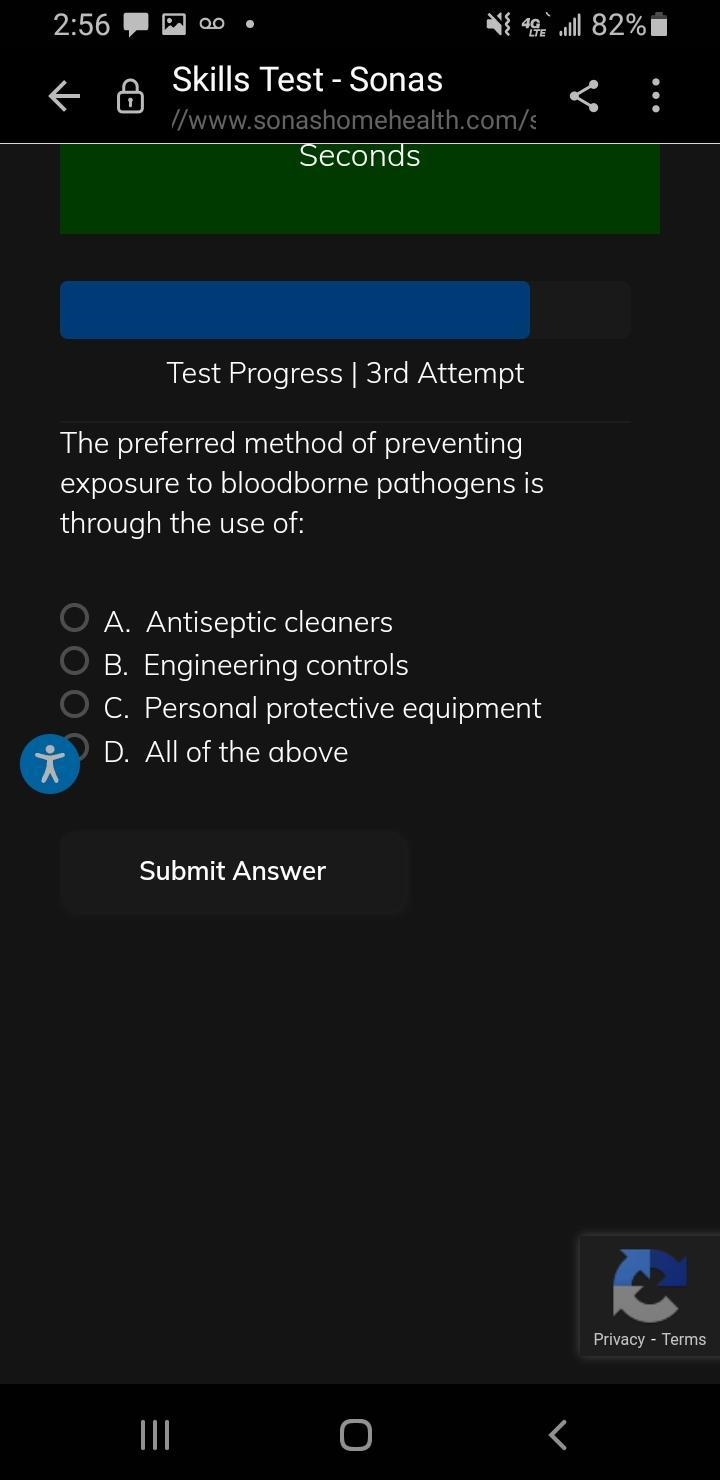Open recent apps from navigation bar
The height and width of the screenshot is (1480, 720).
click(x=154, y=1435)
